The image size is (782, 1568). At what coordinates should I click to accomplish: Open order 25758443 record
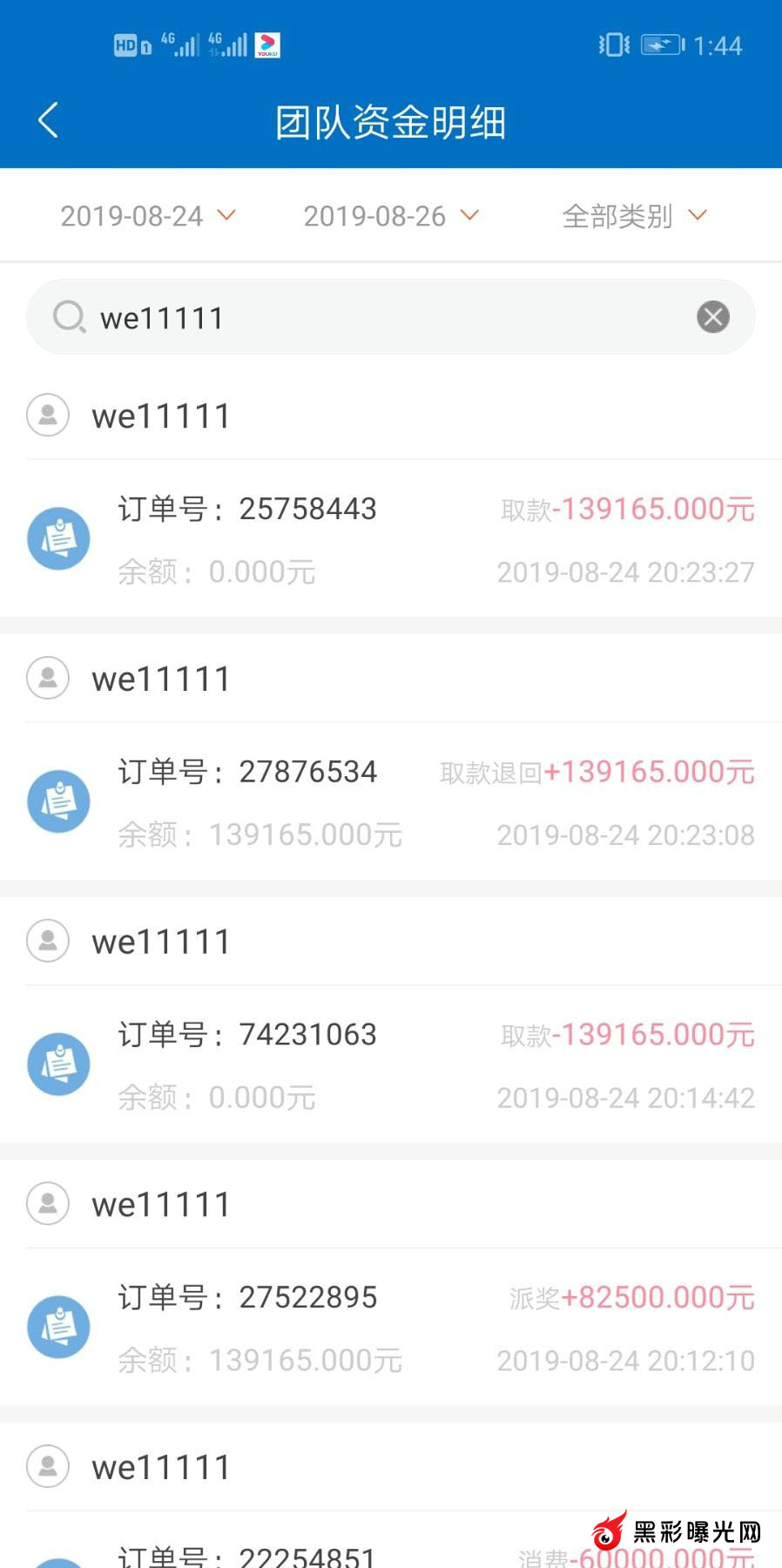(391, 539)
